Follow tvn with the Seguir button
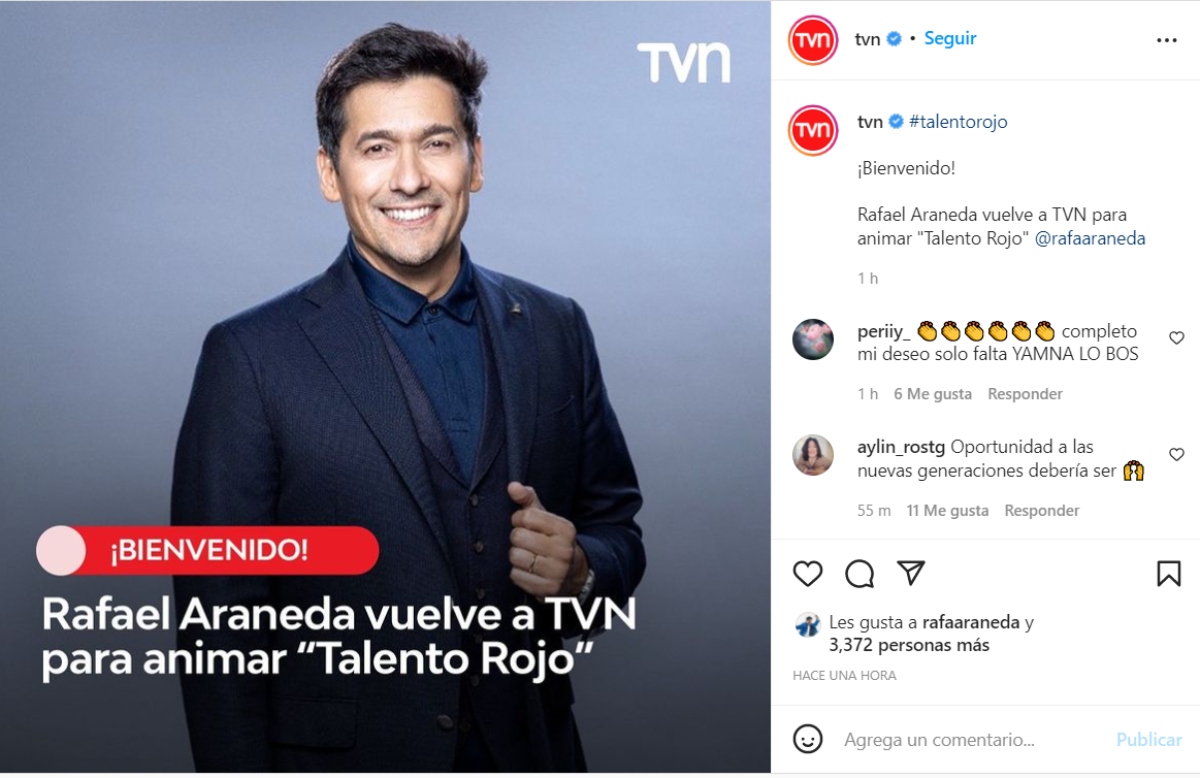The image size is (1200, 778). [x=949, y=39]
